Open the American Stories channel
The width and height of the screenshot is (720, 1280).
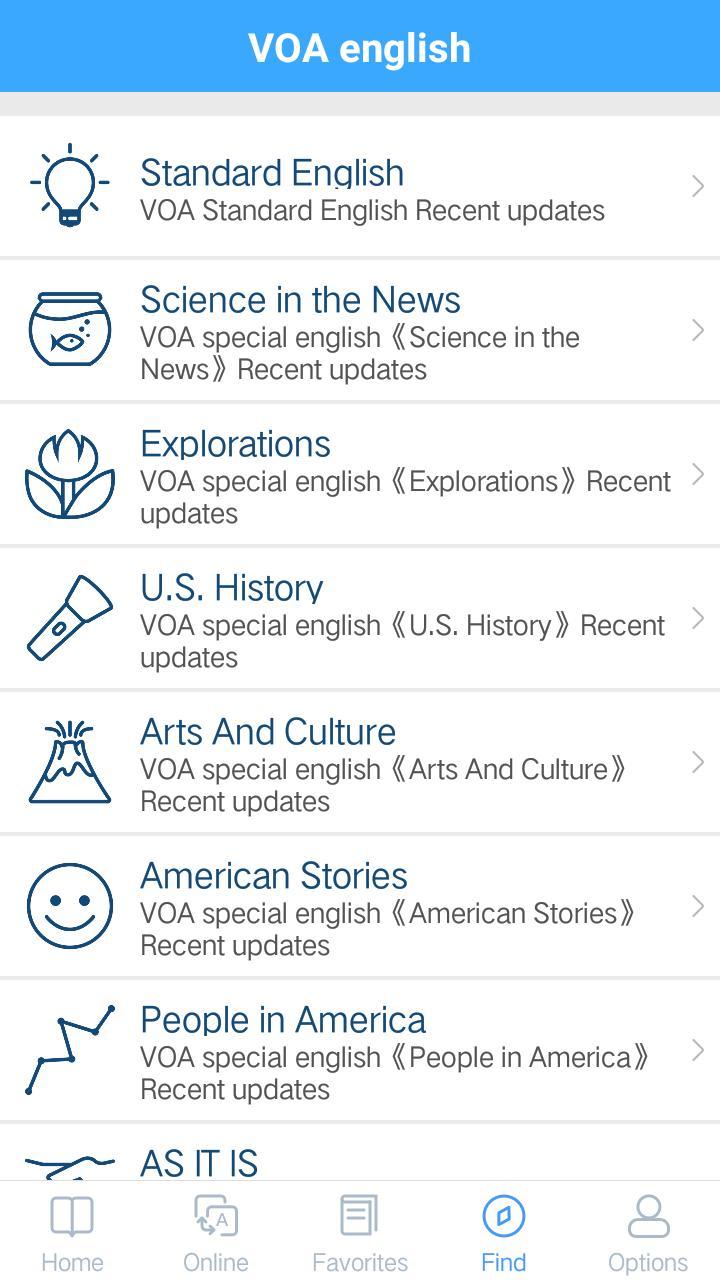coord(360,904)
